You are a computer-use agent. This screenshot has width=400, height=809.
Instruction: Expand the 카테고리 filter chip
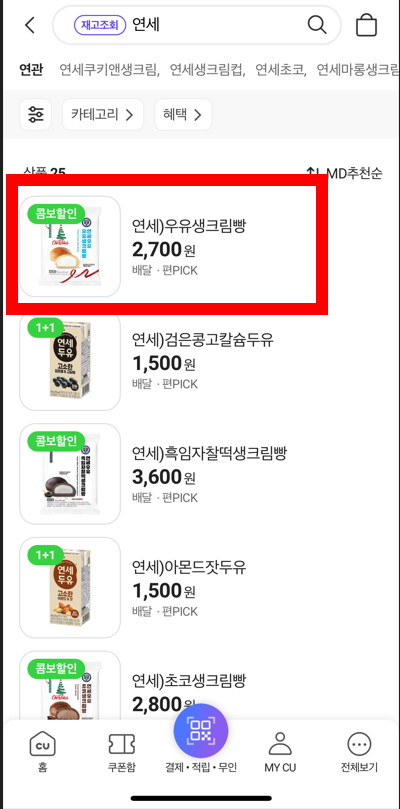point(103,114)
